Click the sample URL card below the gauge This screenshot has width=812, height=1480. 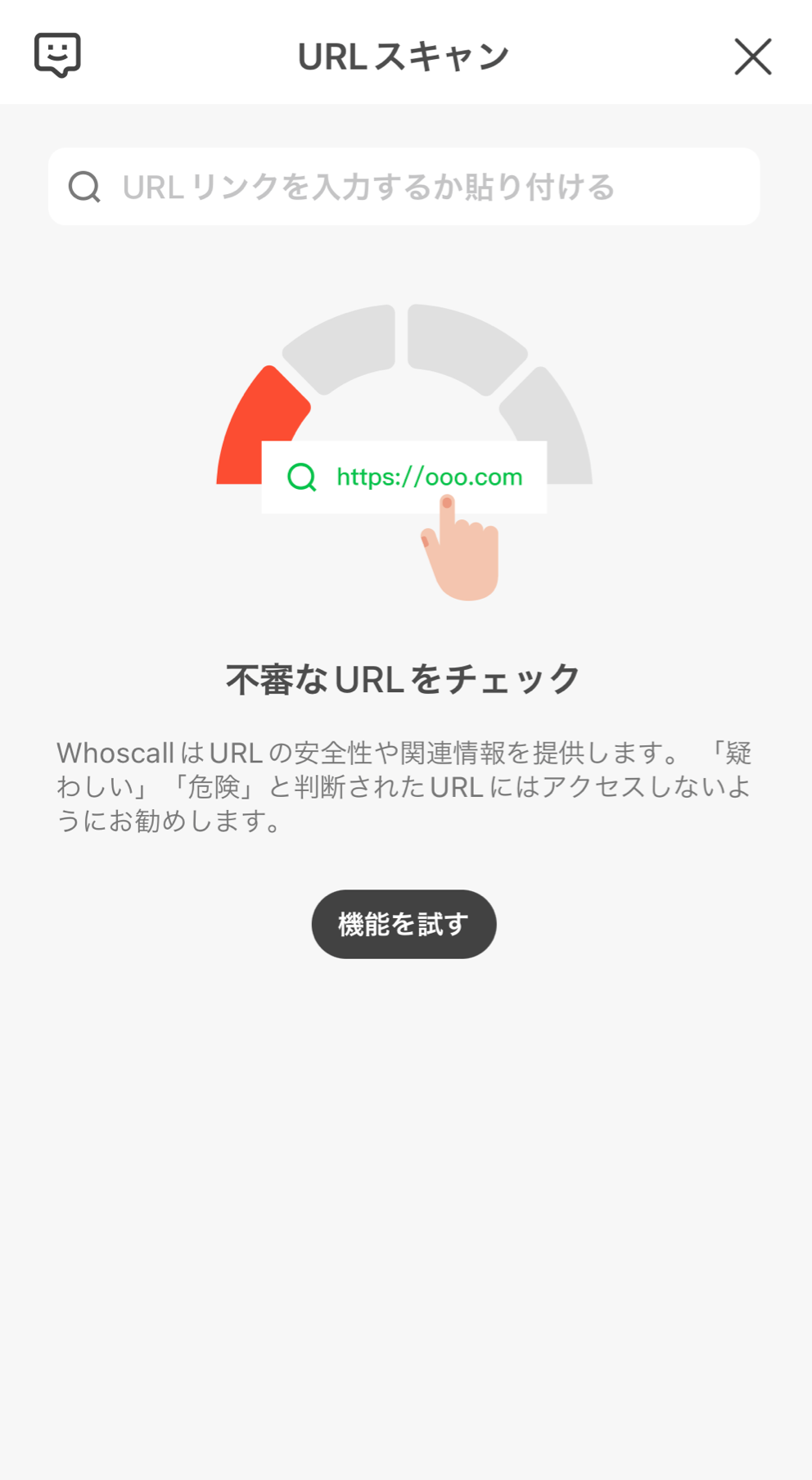click(403, 477)
